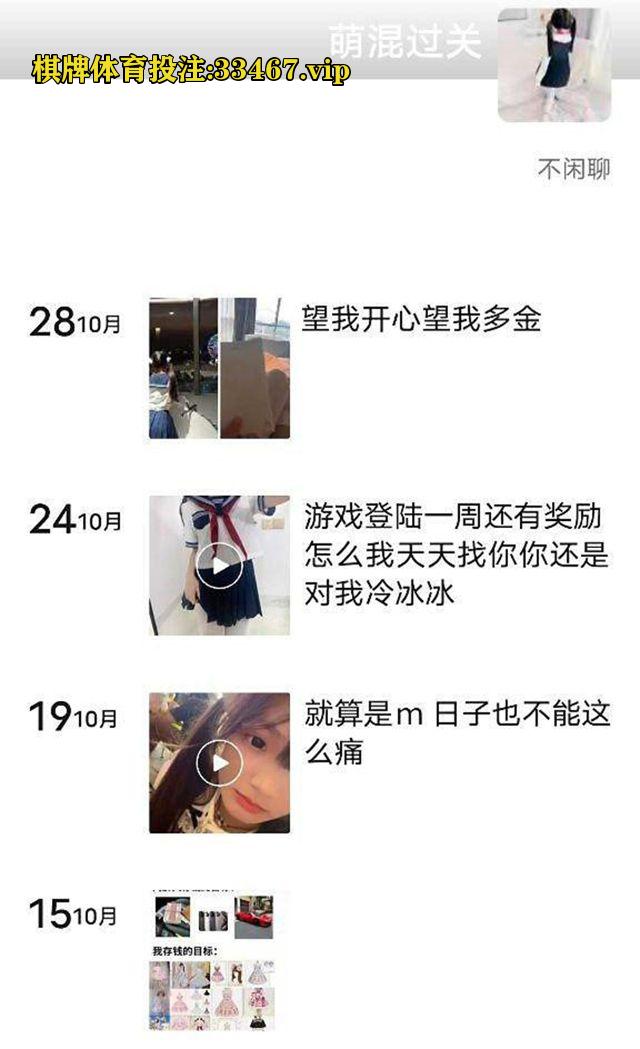Play the 24 Oct video about 游戏登陆一周
The image size is (640, 1049).
219,567
